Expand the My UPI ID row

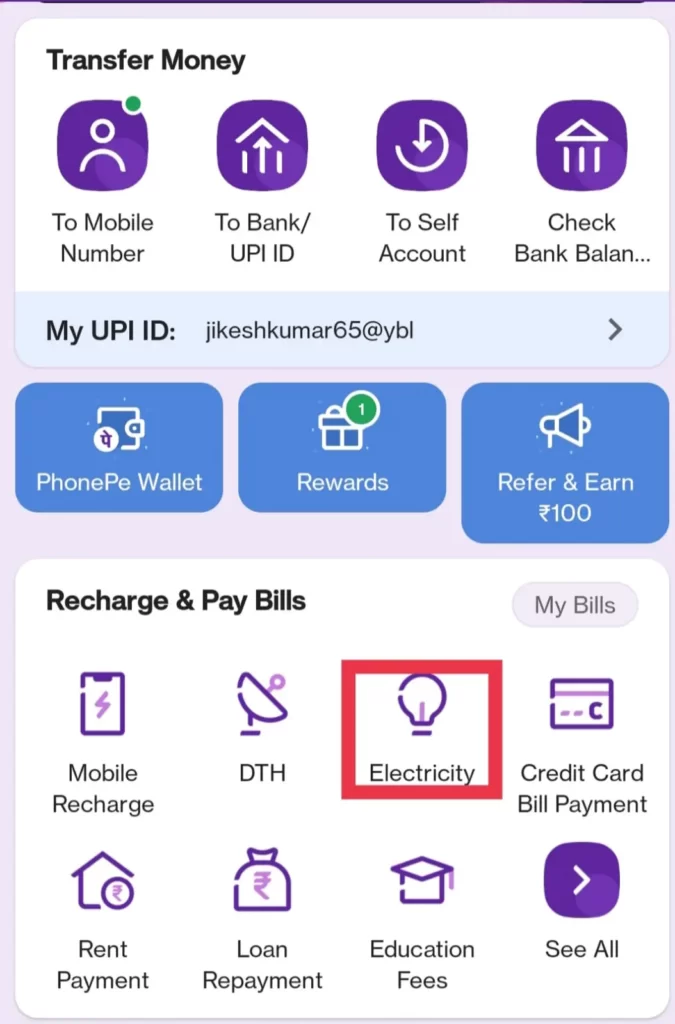615,330
